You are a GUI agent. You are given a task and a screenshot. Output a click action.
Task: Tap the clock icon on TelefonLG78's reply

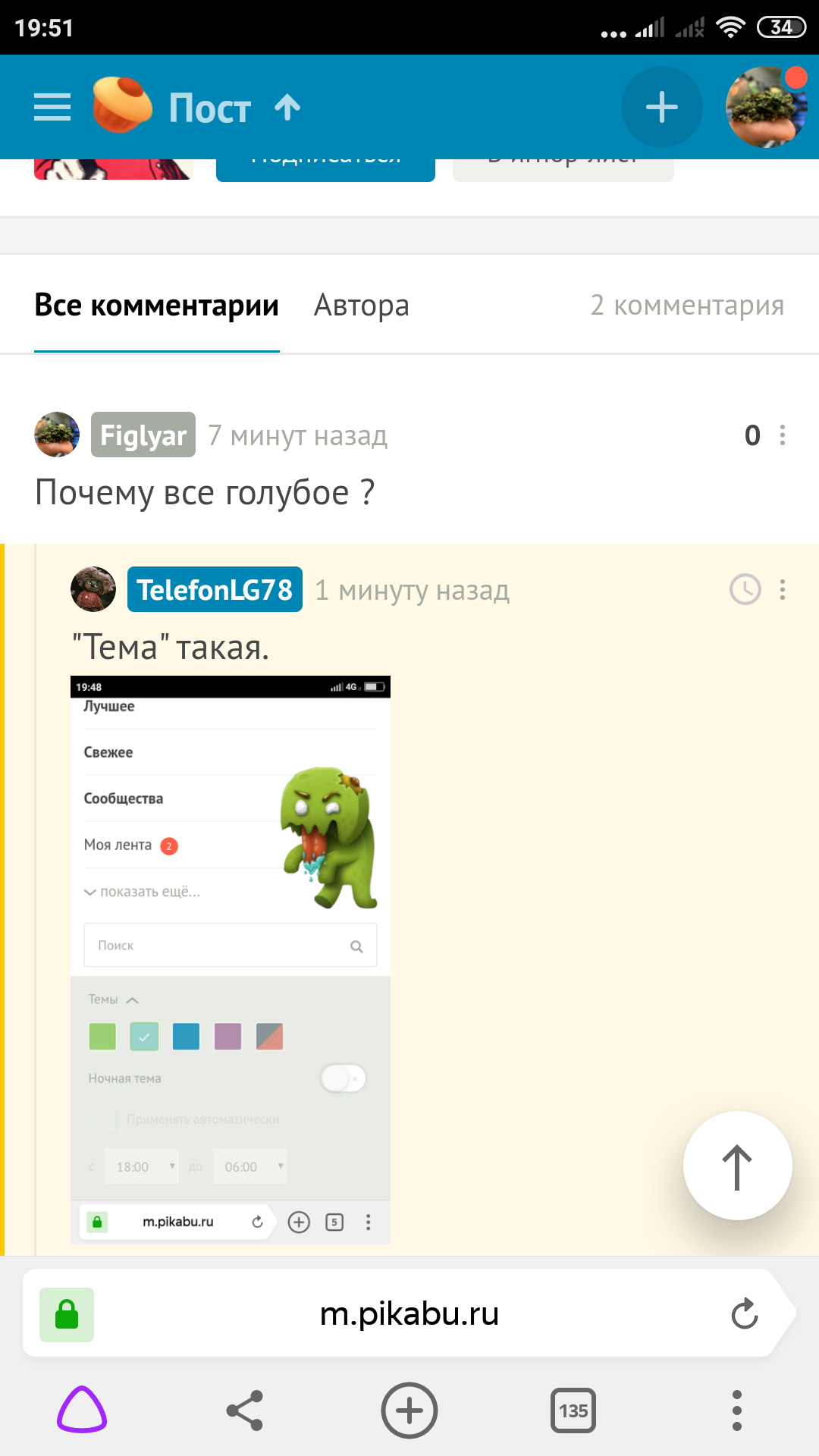coord(745,590)
